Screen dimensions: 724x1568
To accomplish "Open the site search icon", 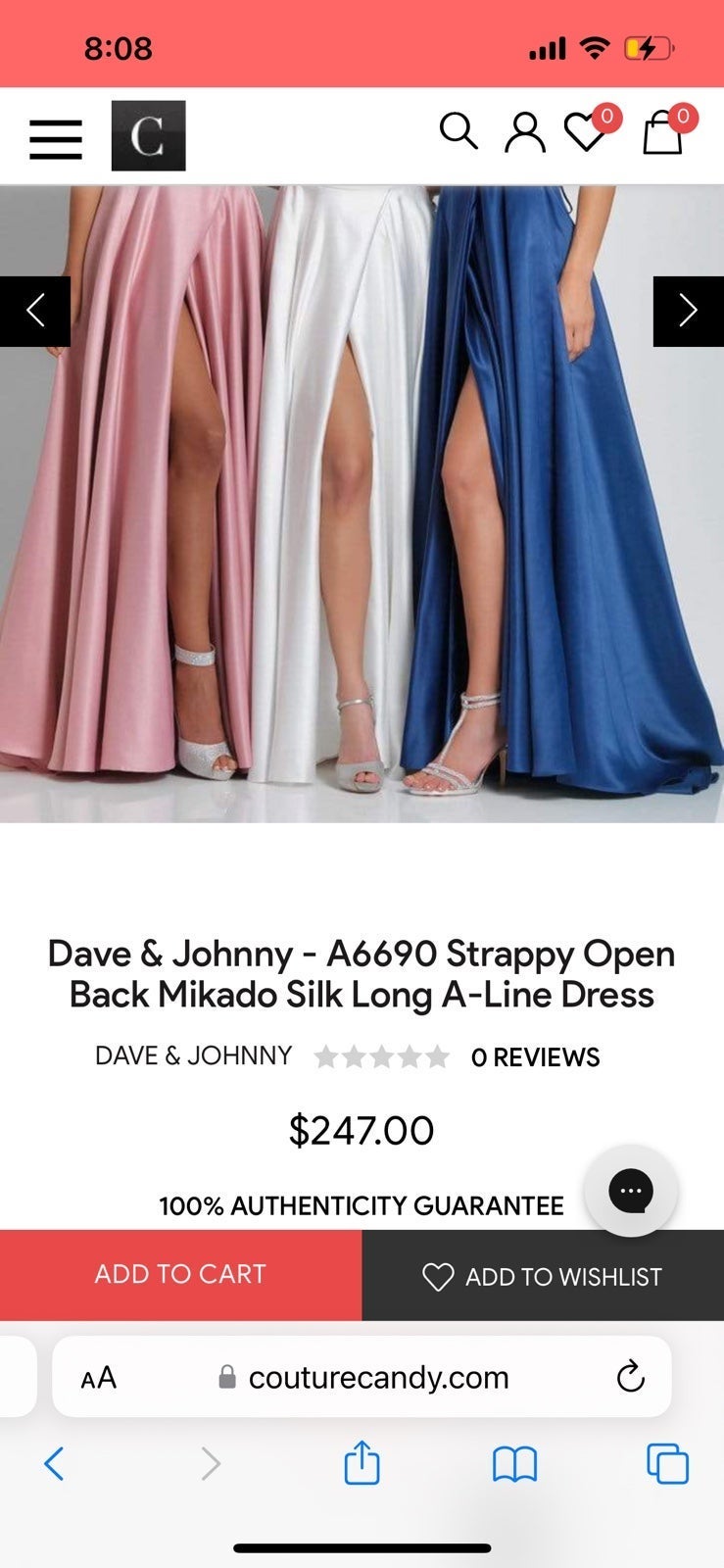I will tap(458, 130).
